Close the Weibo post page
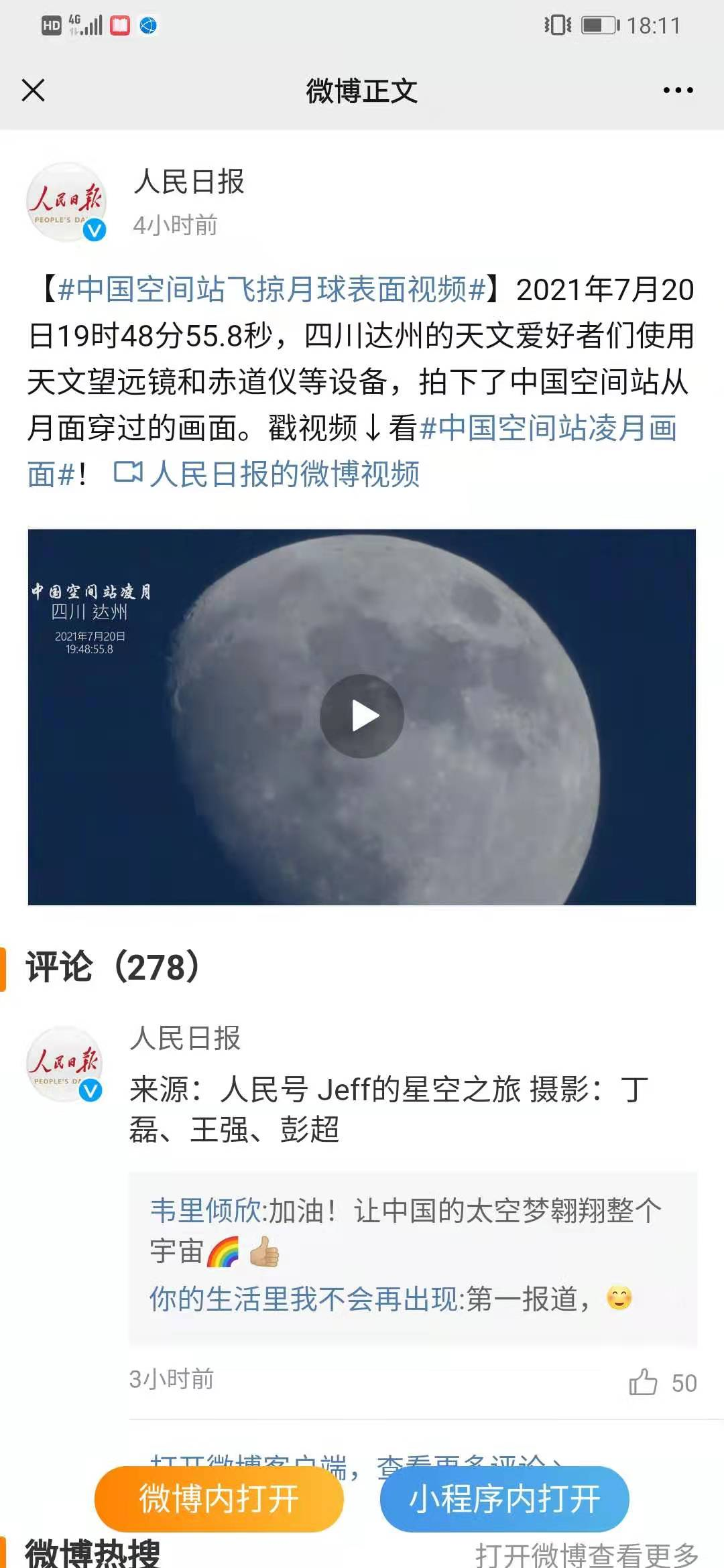 coord(33,90)
